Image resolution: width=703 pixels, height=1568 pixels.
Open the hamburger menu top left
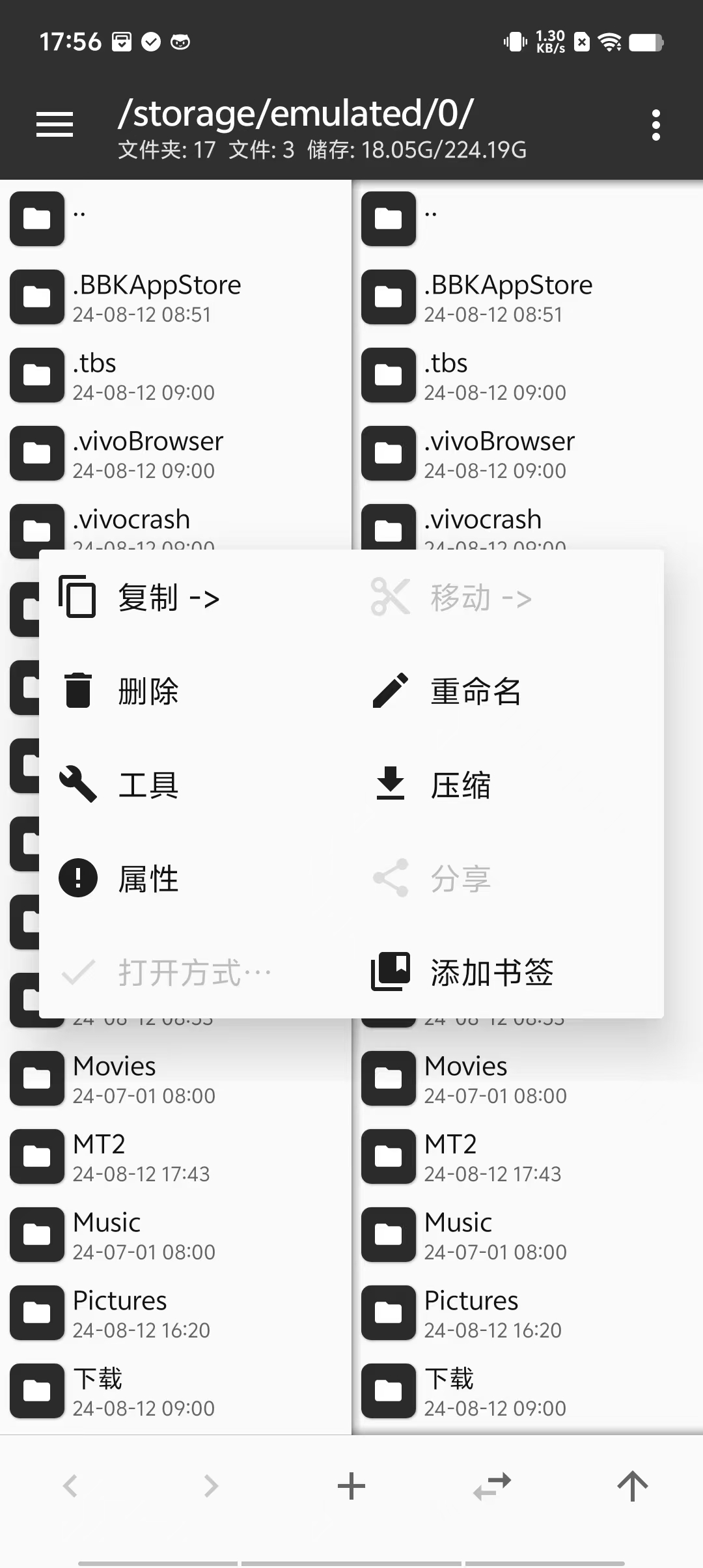55,124
